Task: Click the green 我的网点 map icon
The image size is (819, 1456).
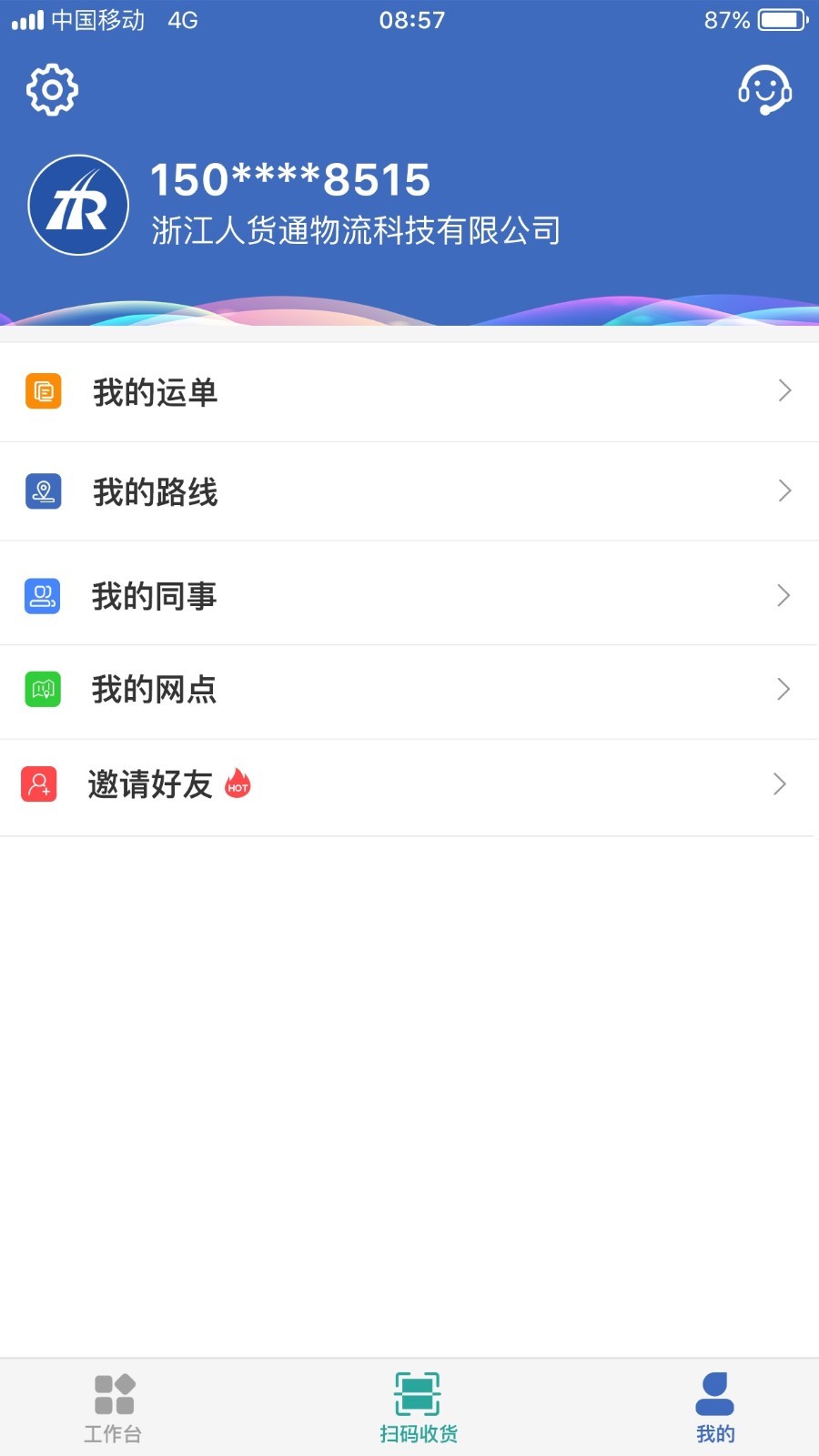Action: tap(42, 689)
